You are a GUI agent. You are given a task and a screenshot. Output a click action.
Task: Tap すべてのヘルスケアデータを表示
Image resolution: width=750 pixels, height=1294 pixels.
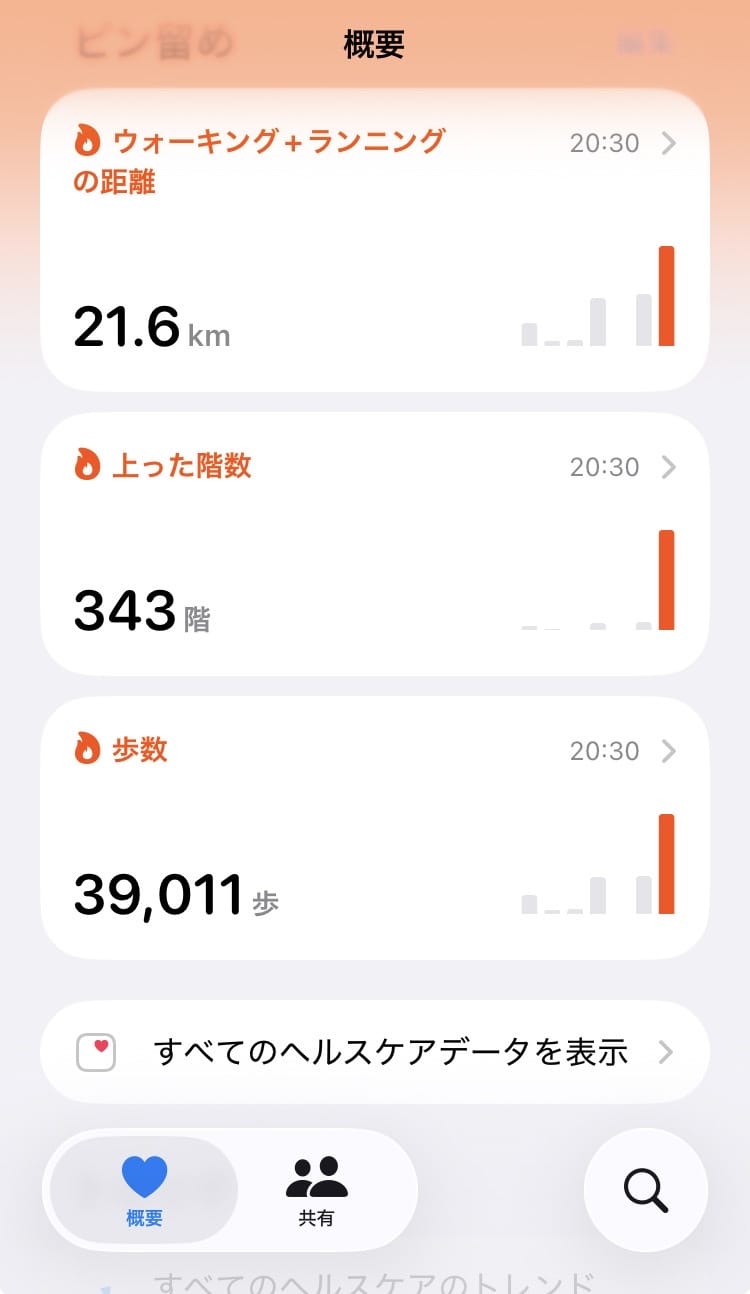[374, 1052]
